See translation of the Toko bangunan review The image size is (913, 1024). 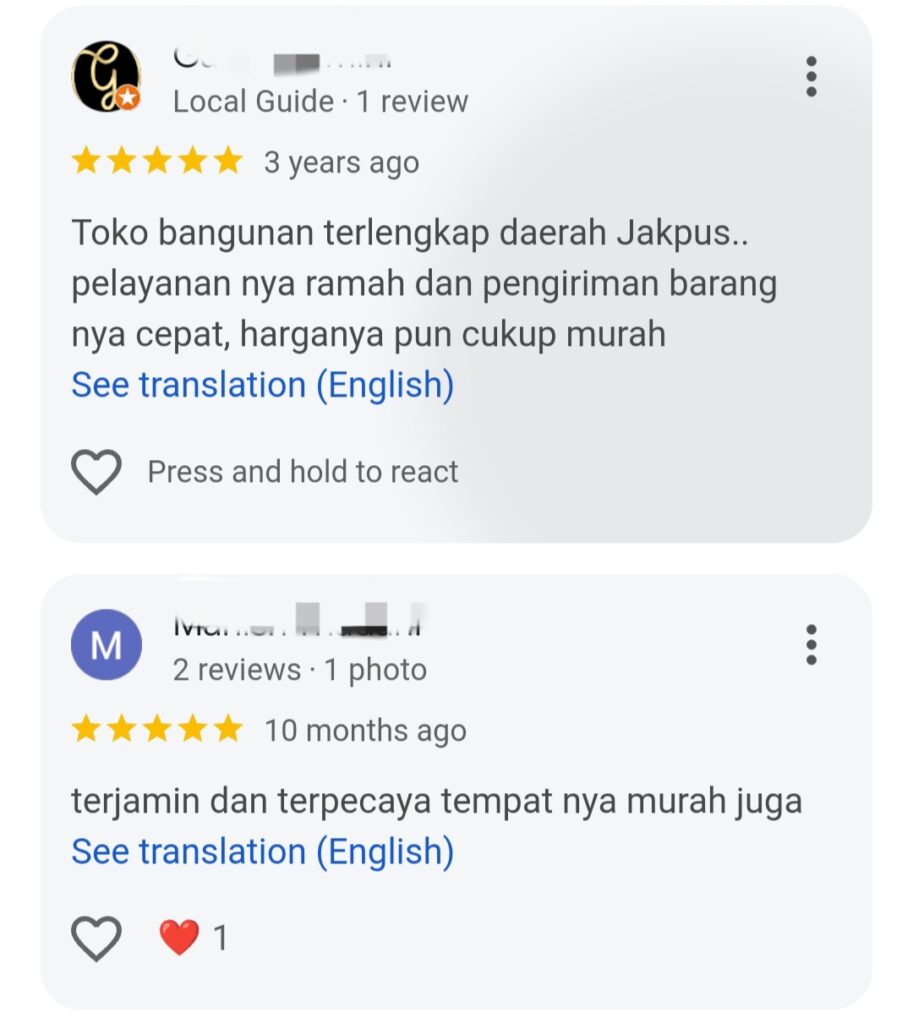point(262,385)
